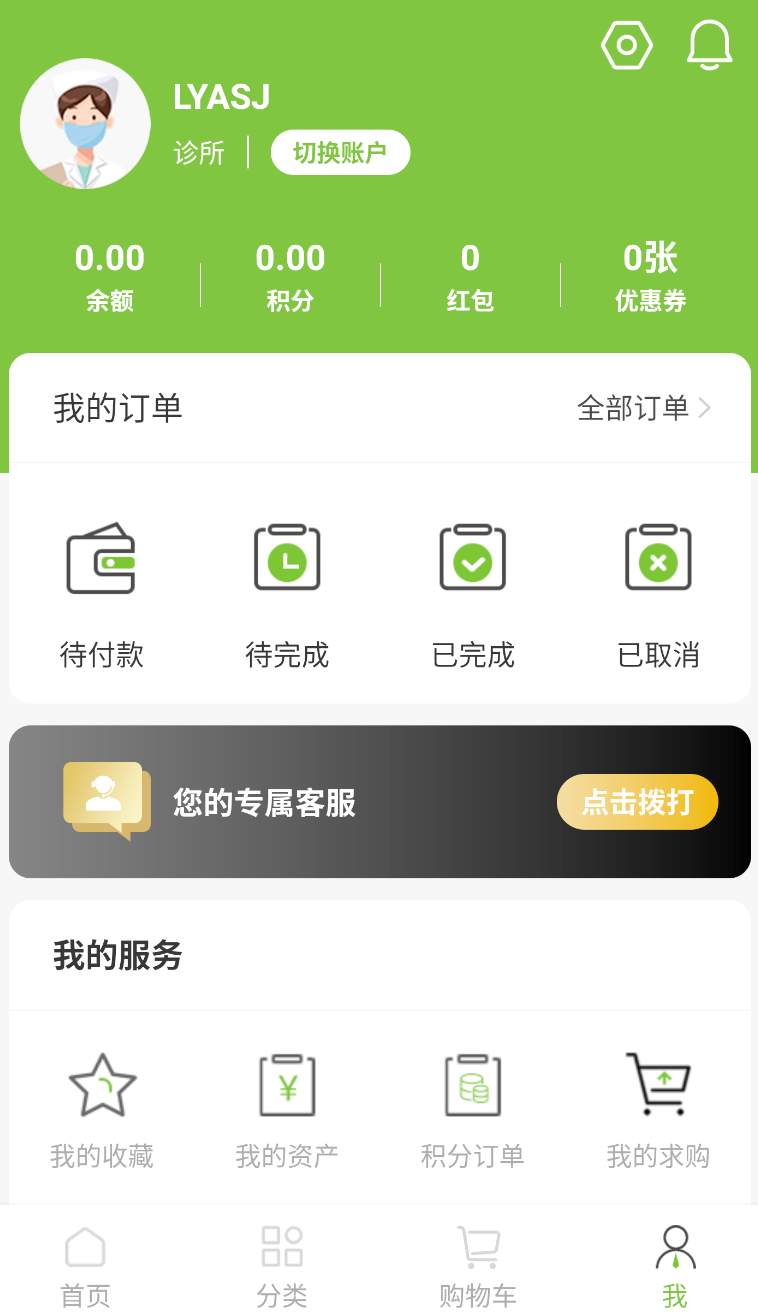The image size is (758, 1314).
Task: Open 我的资产 assets icon
Action: pos(287,1085)
